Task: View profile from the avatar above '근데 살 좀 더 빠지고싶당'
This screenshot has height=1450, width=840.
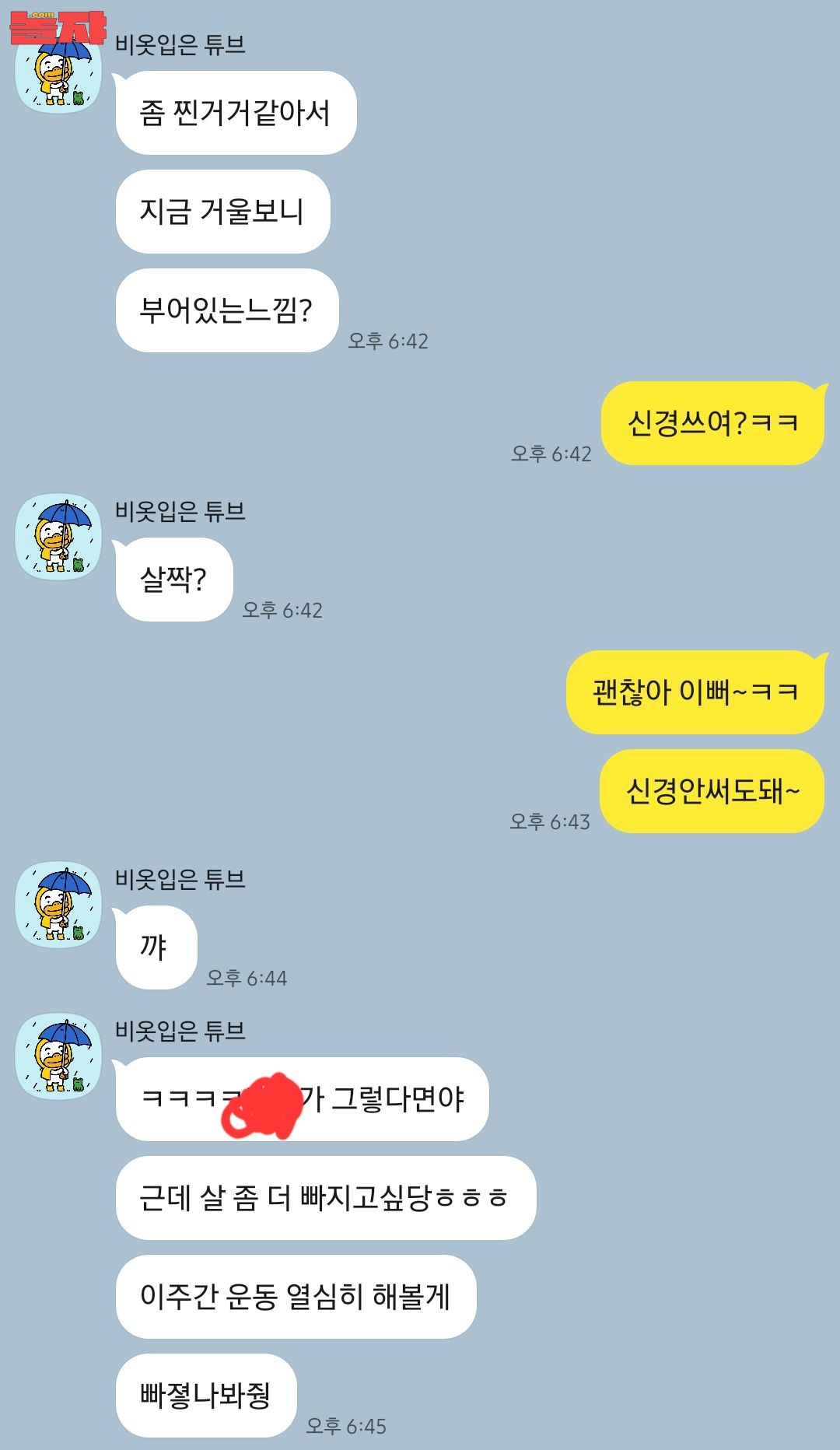Action: (58, 1056)
